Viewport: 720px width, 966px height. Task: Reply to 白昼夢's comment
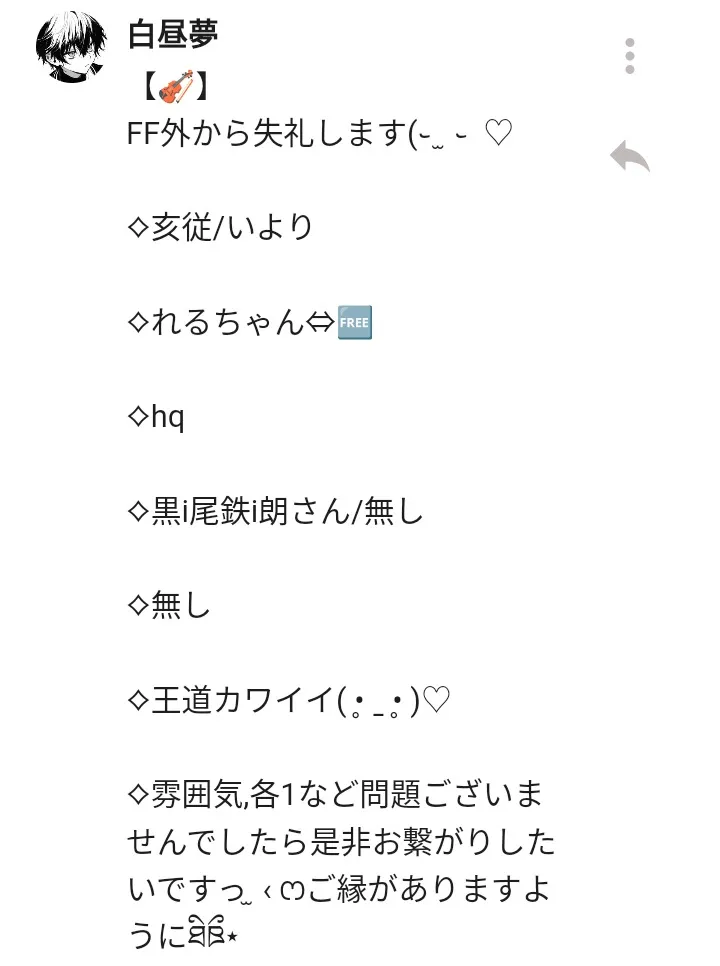(630, 157)
